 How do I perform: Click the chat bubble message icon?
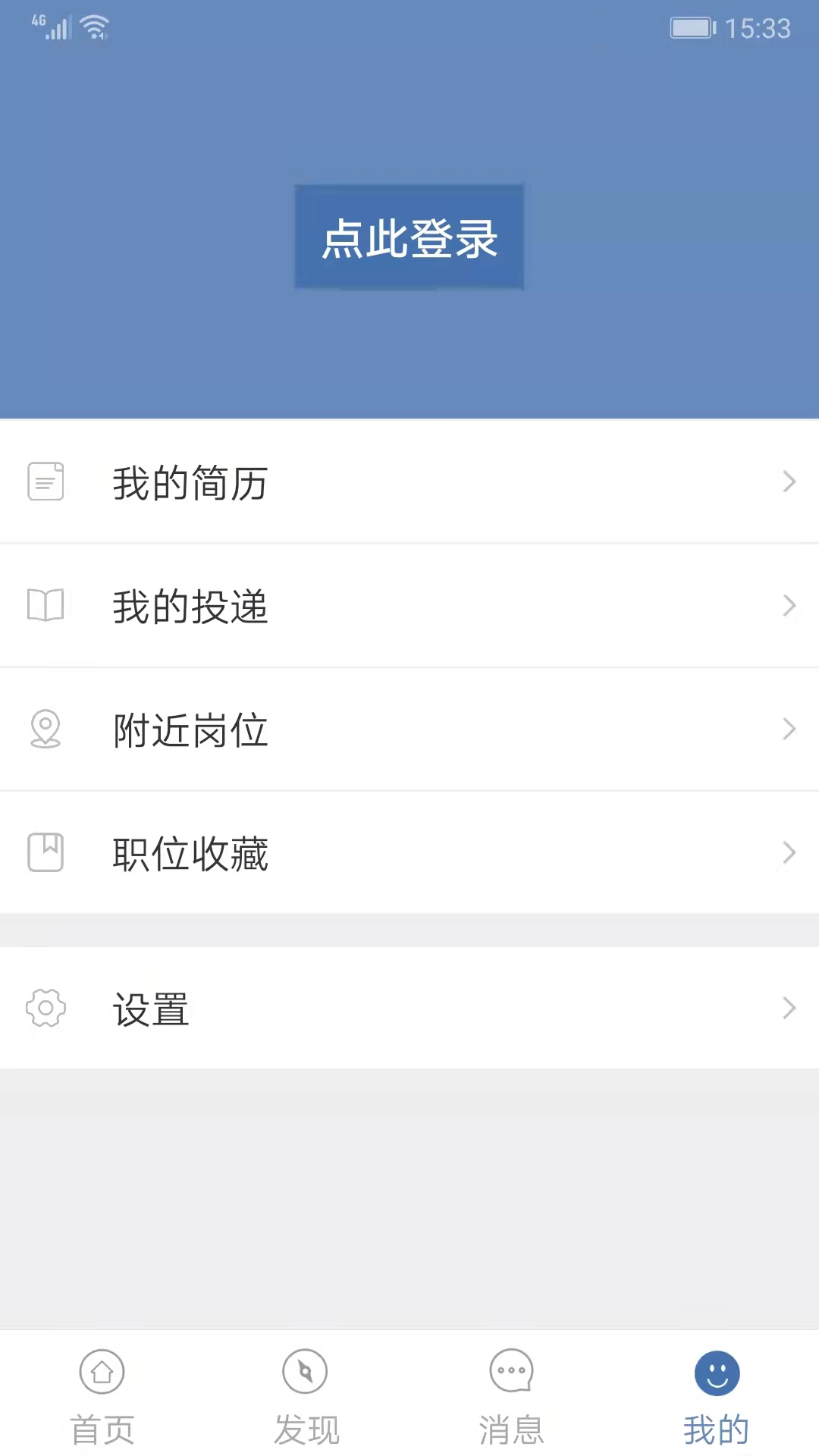tap(511, 1373)
